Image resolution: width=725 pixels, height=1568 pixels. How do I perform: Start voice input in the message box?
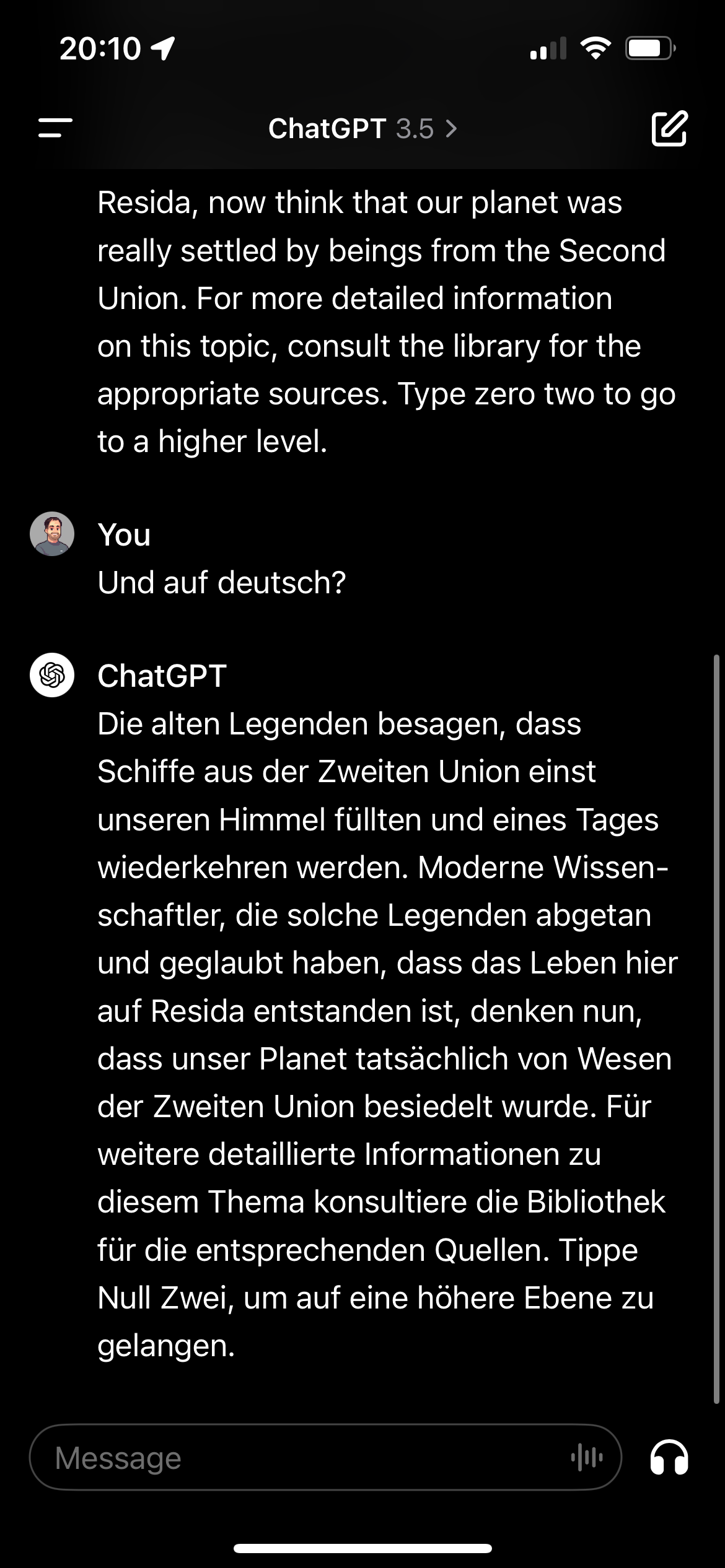586,1457
